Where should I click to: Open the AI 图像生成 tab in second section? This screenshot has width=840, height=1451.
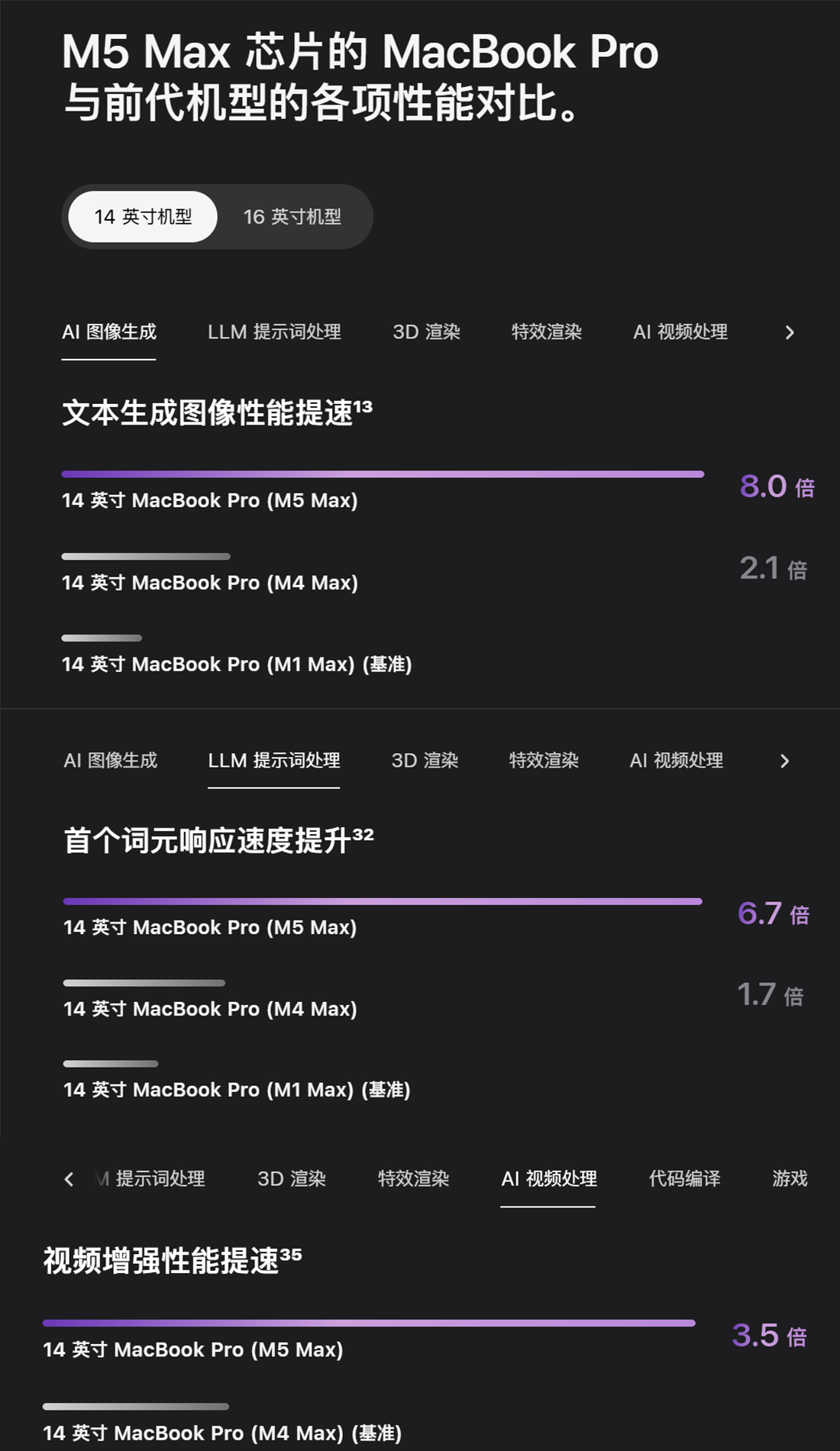click(111, 761)
